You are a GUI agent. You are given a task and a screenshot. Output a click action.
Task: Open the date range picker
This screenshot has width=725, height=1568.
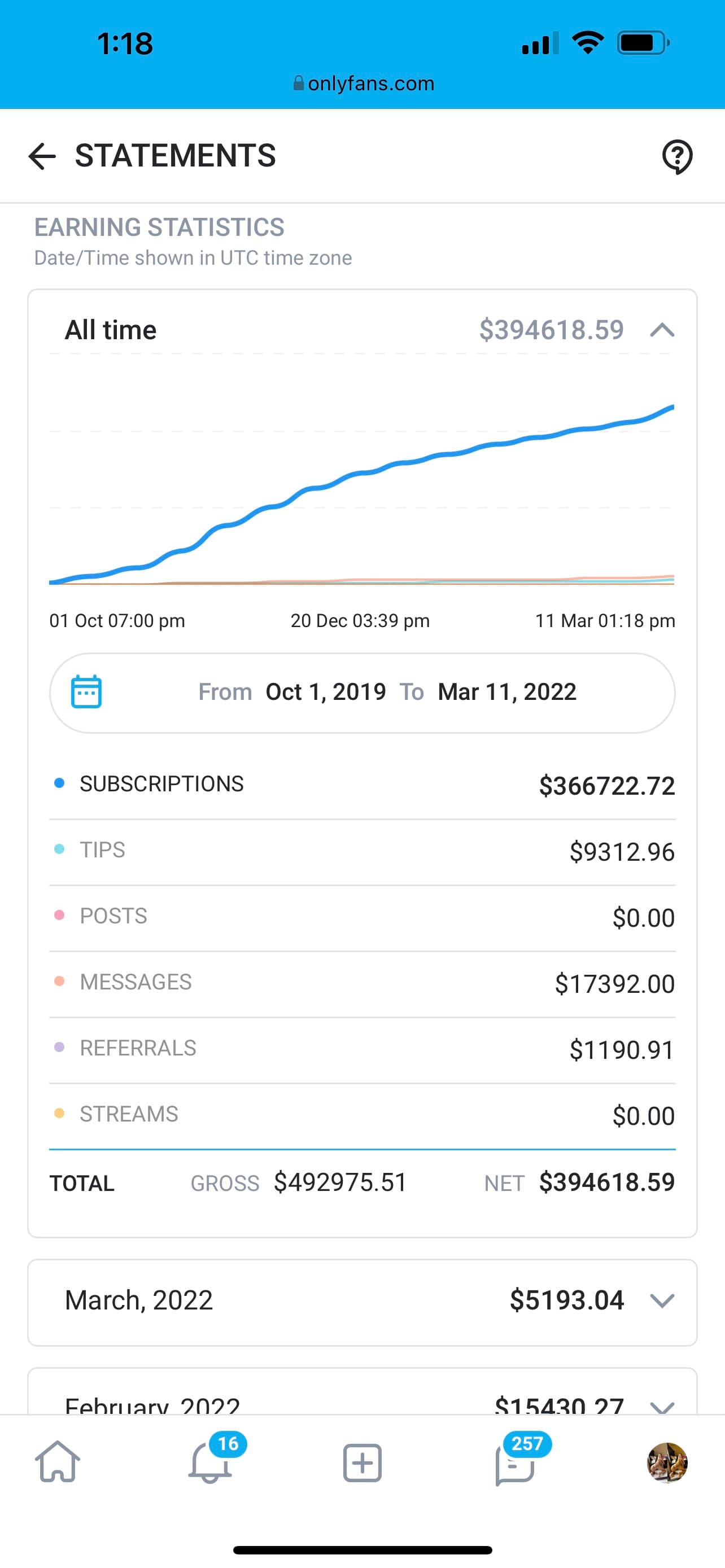click(x=362, y=693)
